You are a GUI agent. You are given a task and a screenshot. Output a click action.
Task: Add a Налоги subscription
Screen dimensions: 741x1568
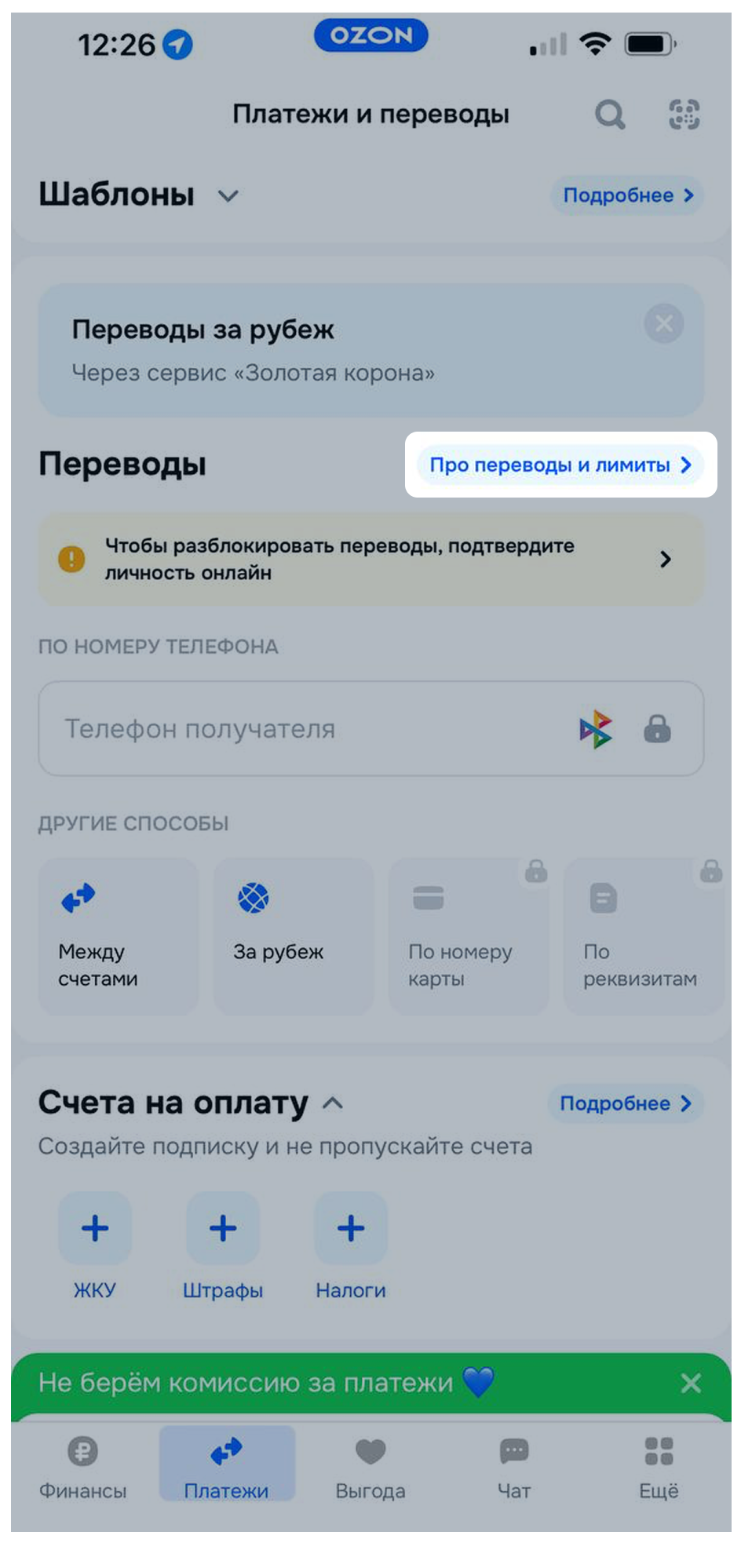click(x=351, y=1228)
